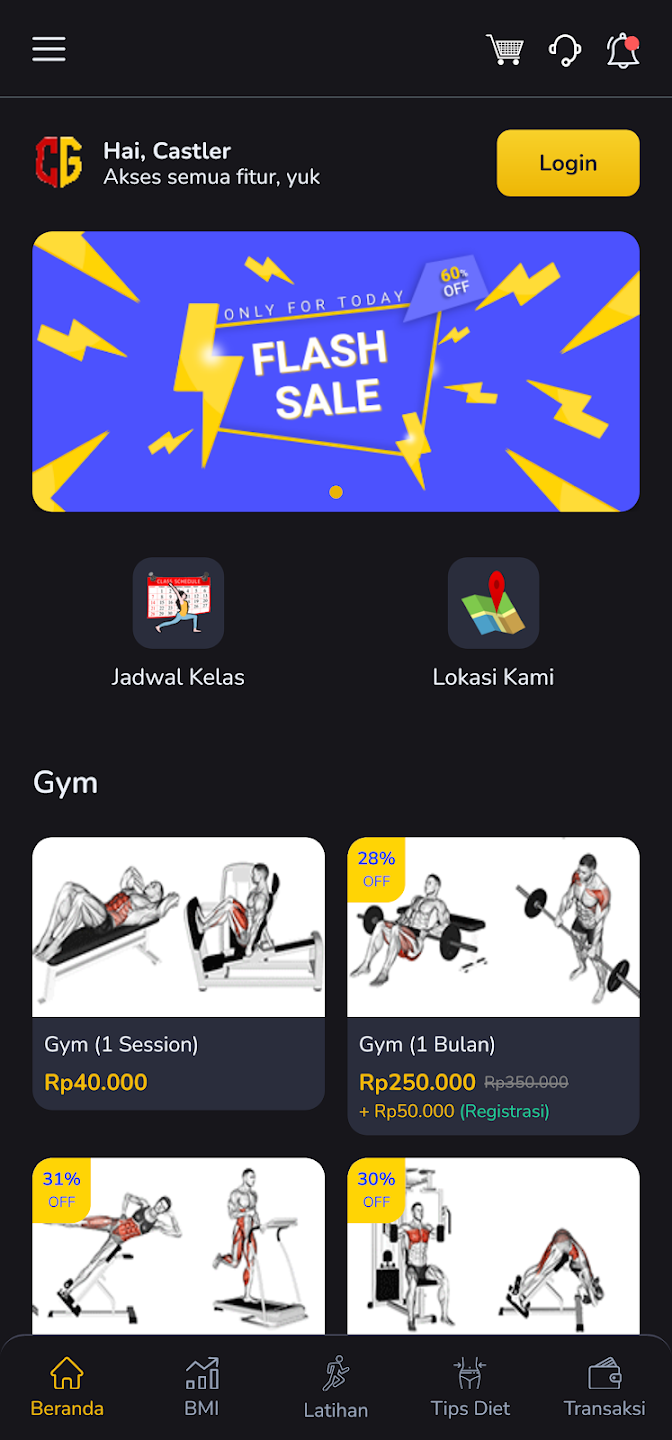This screenshot has height=1440, width=672.
Task: Select the Gym (1 Bulan) card
Action: click(x=493, y=985)
